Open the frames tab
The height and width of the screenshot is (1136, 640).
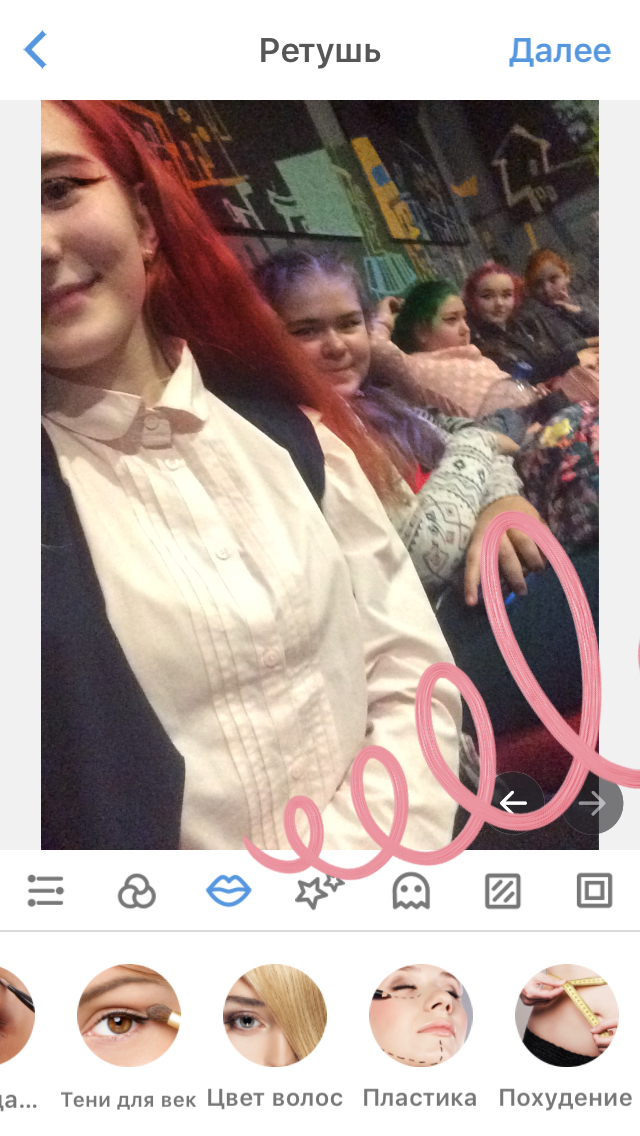(594, 890)
